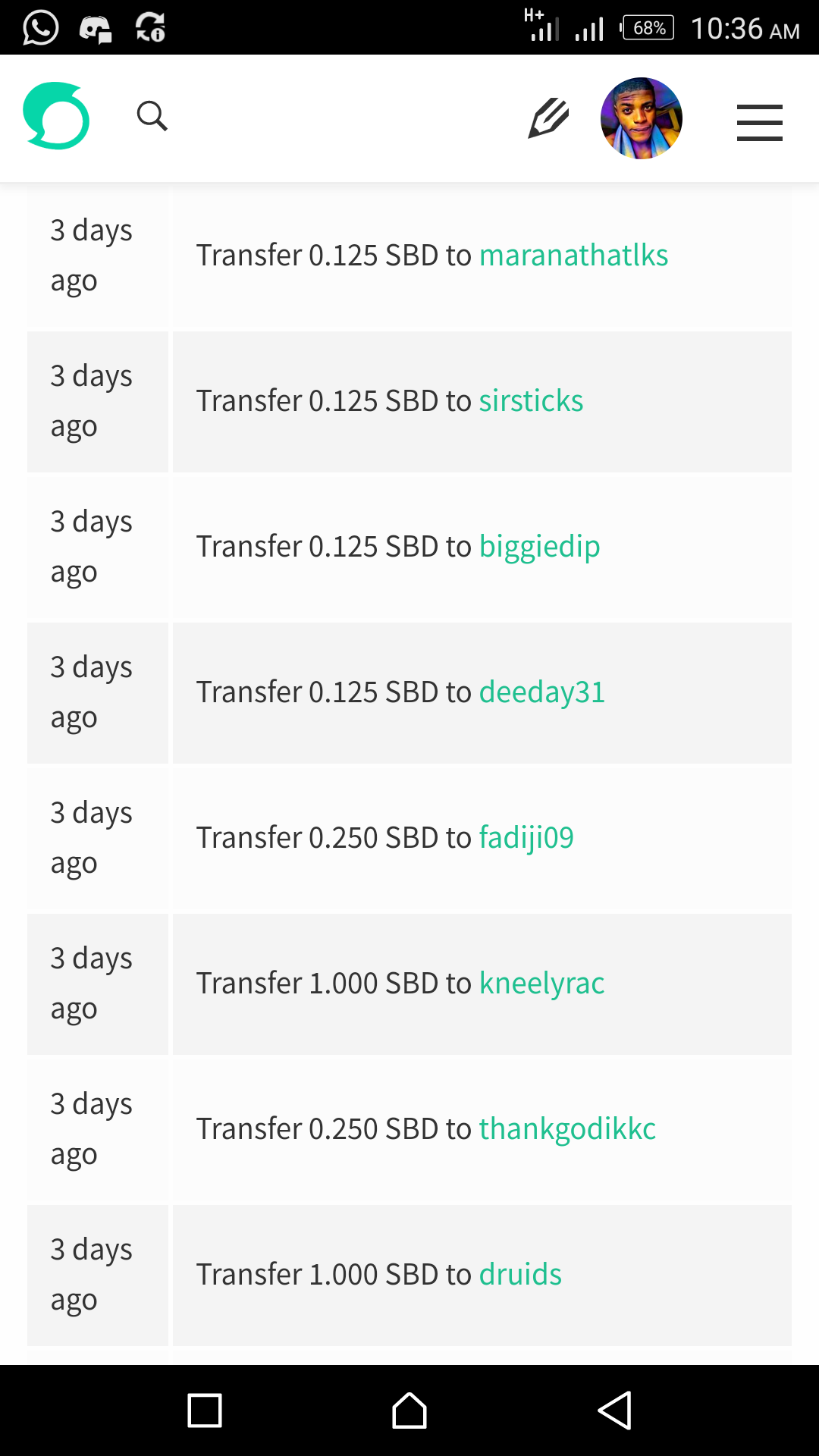Open the hamburger menu
The height and width of the screenshot is (1456, 819).
point(759,122)
